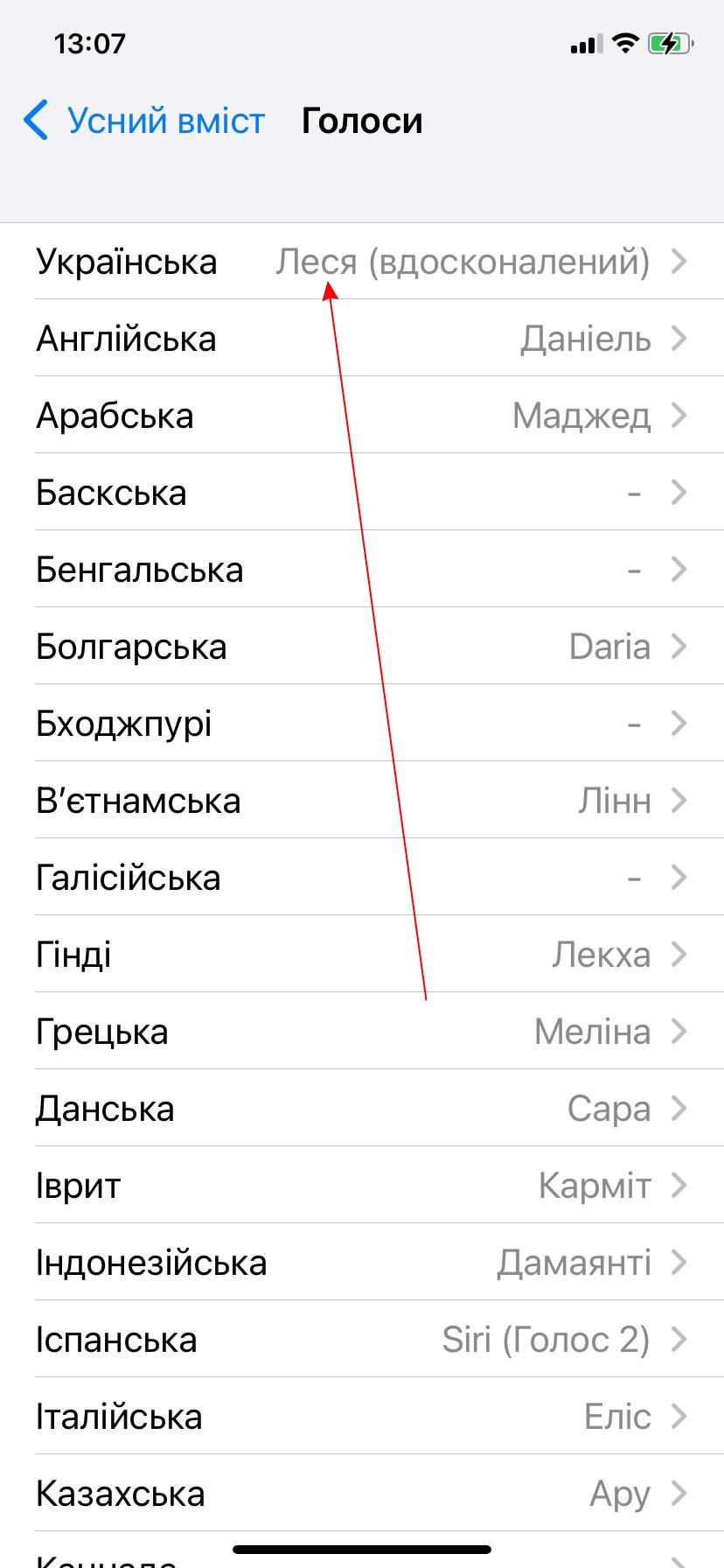Choose the Болгарська row
The image size is (724, 1568).
(362, 647)
